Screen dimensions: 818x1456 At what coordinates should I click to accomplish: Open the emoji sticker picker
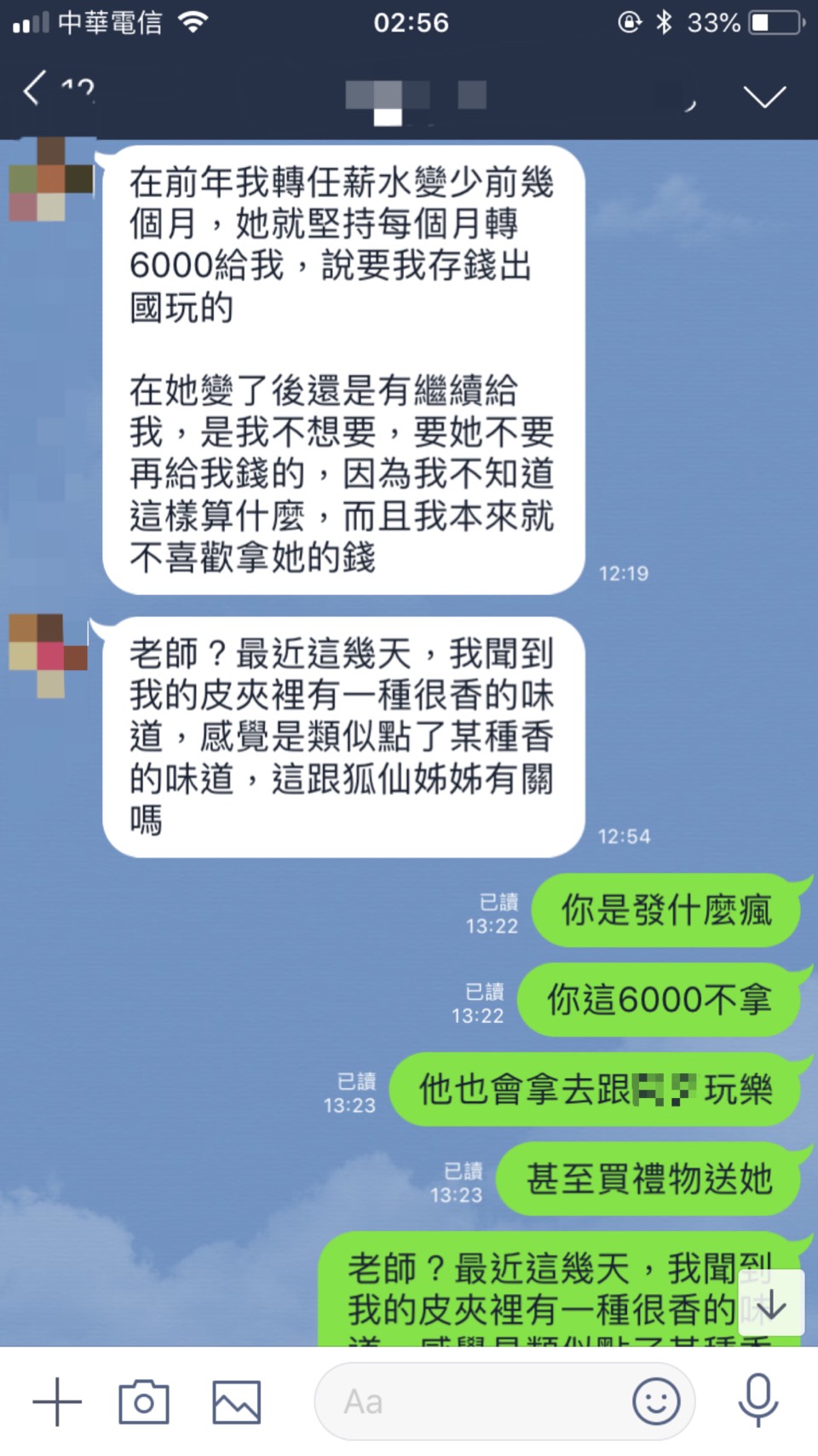pyautogui.click(x=656, y=1401)
